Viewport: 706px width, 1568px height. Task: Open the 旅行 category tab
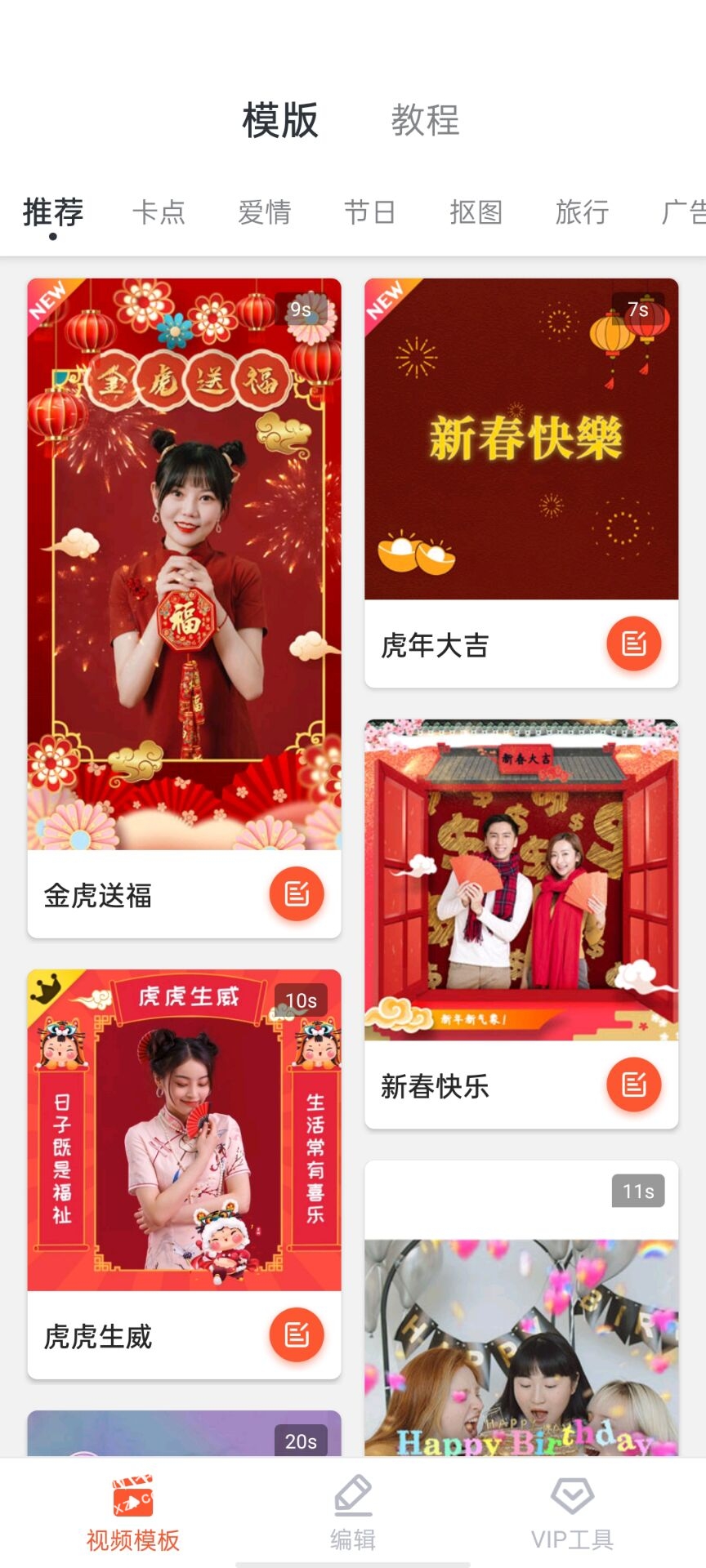(x=582, y=212)
